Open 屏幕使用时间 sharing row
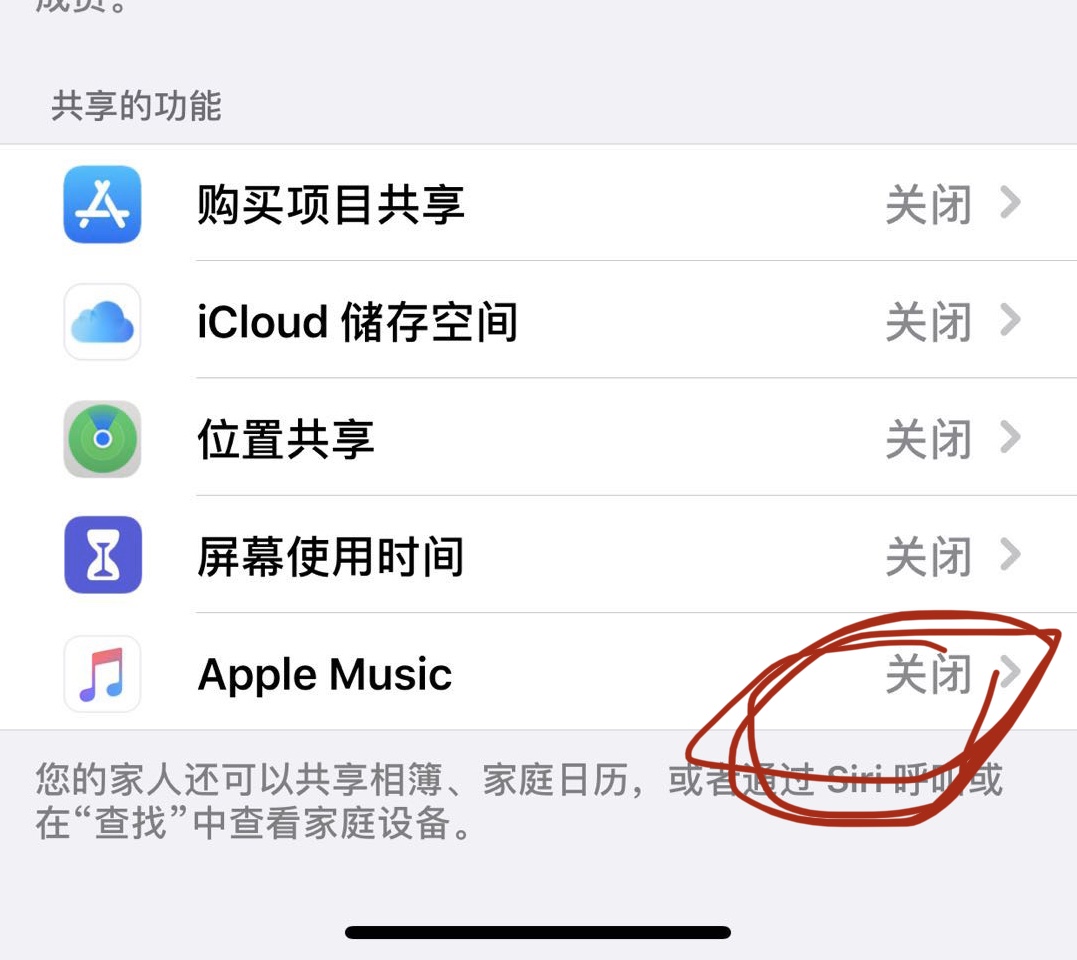Viewport: 1077px width, 960px height. click(538, 556)
